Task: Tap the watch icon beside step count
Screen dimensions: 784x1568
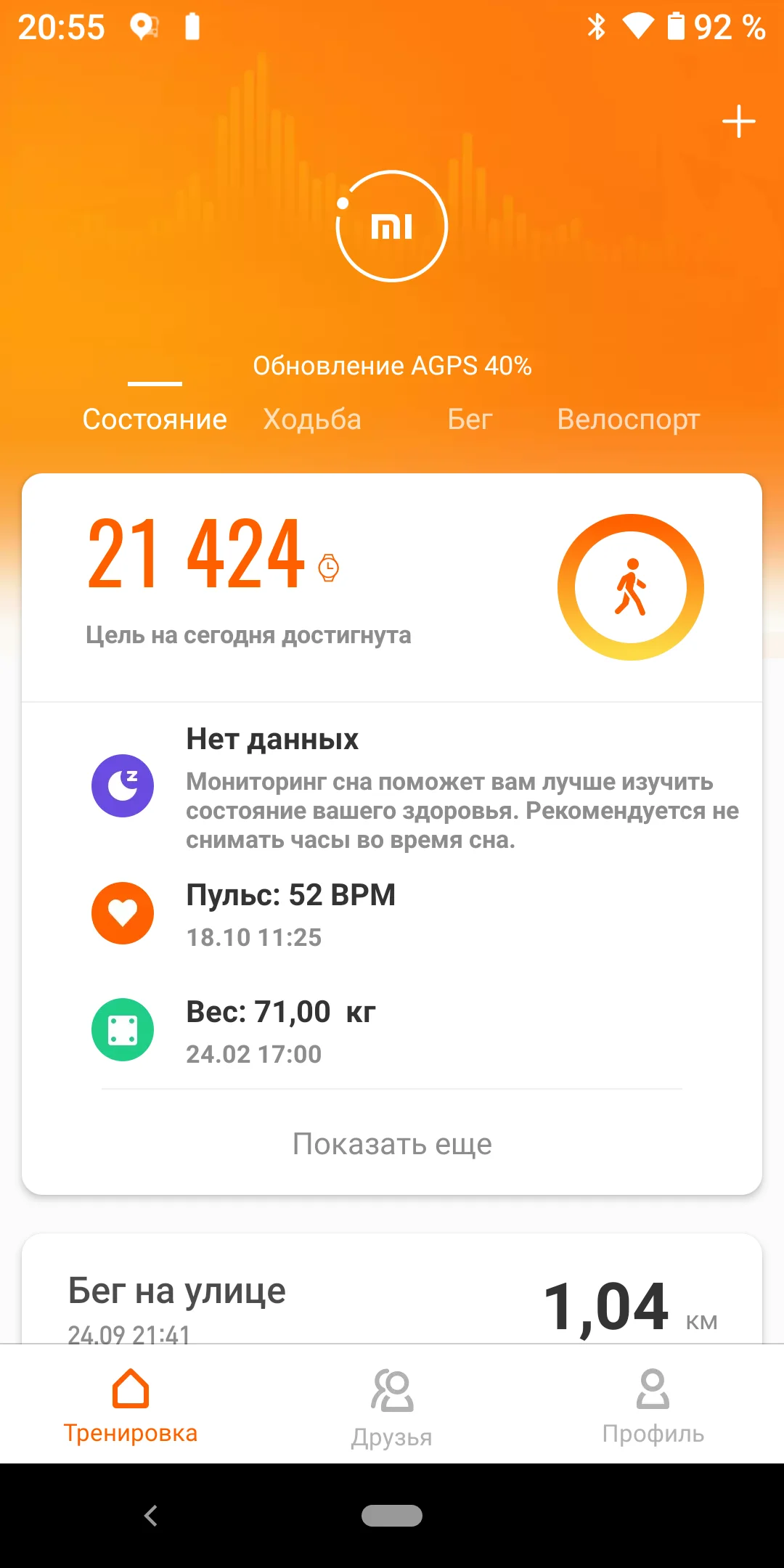Action: (x=328, y=568)
